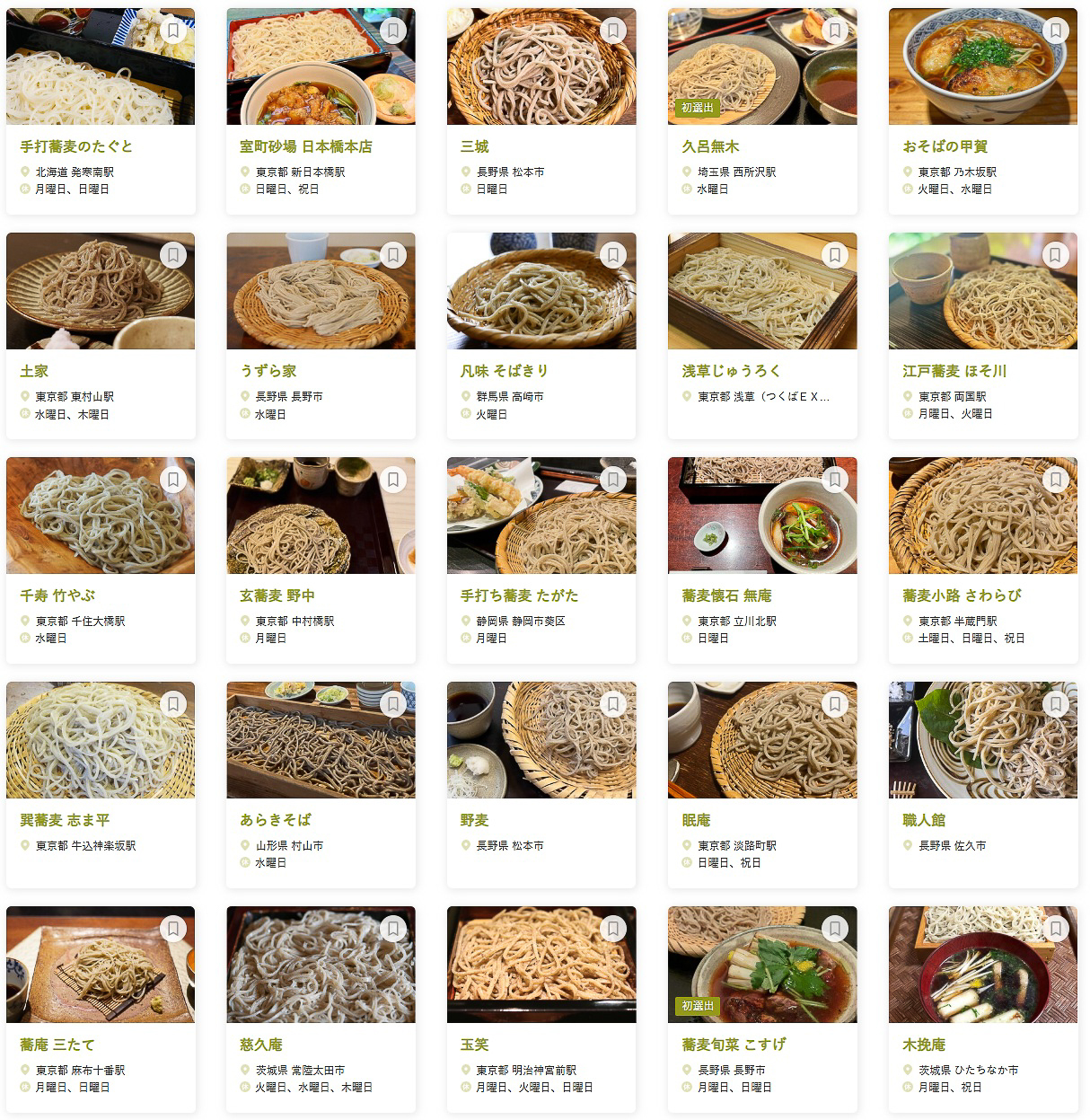The width and height of the screenshot is (1090, 1120).
Task: Save 蕎麦懐石 無庵 with bookmark icon
Action: (x=835, y=480)
